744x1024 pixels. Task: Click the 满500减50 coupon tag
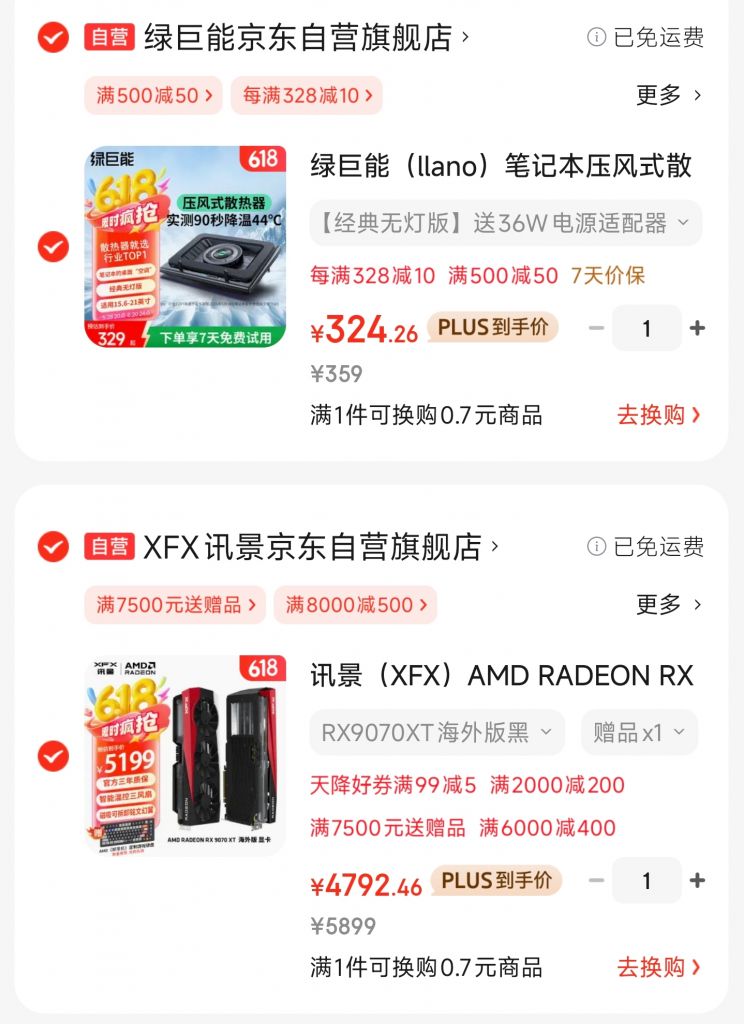click(x=152, y=96)
